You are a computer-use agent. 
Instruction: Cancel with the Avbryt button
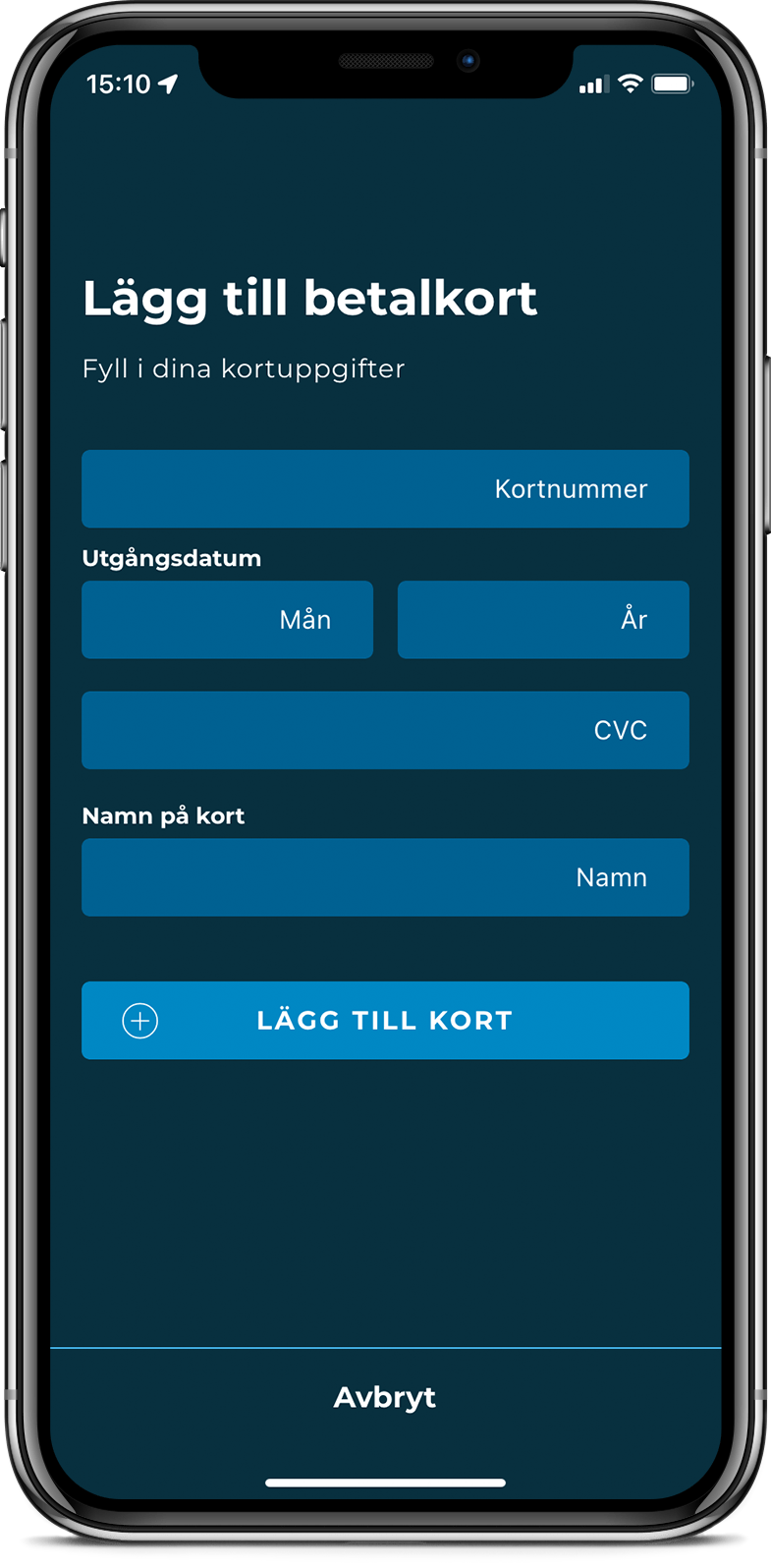385,1397
